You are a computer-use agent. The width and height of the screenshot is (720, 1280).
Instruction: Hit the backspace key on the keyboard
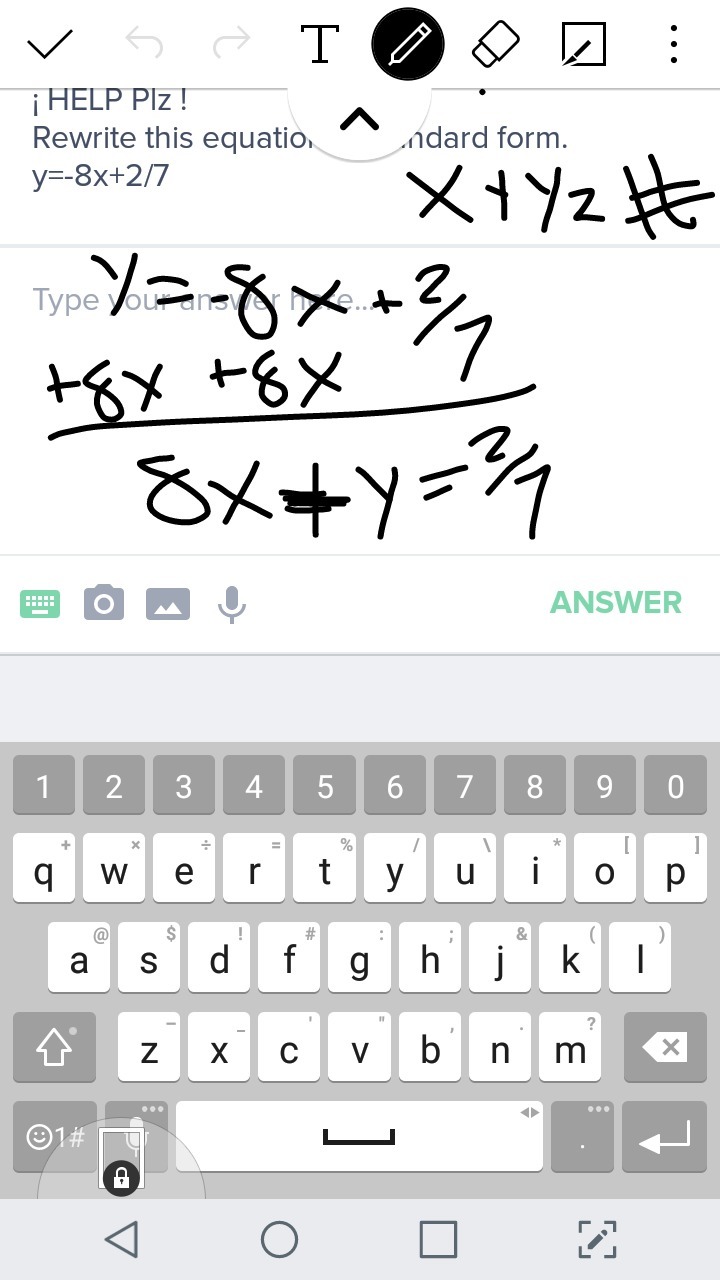663,1047
